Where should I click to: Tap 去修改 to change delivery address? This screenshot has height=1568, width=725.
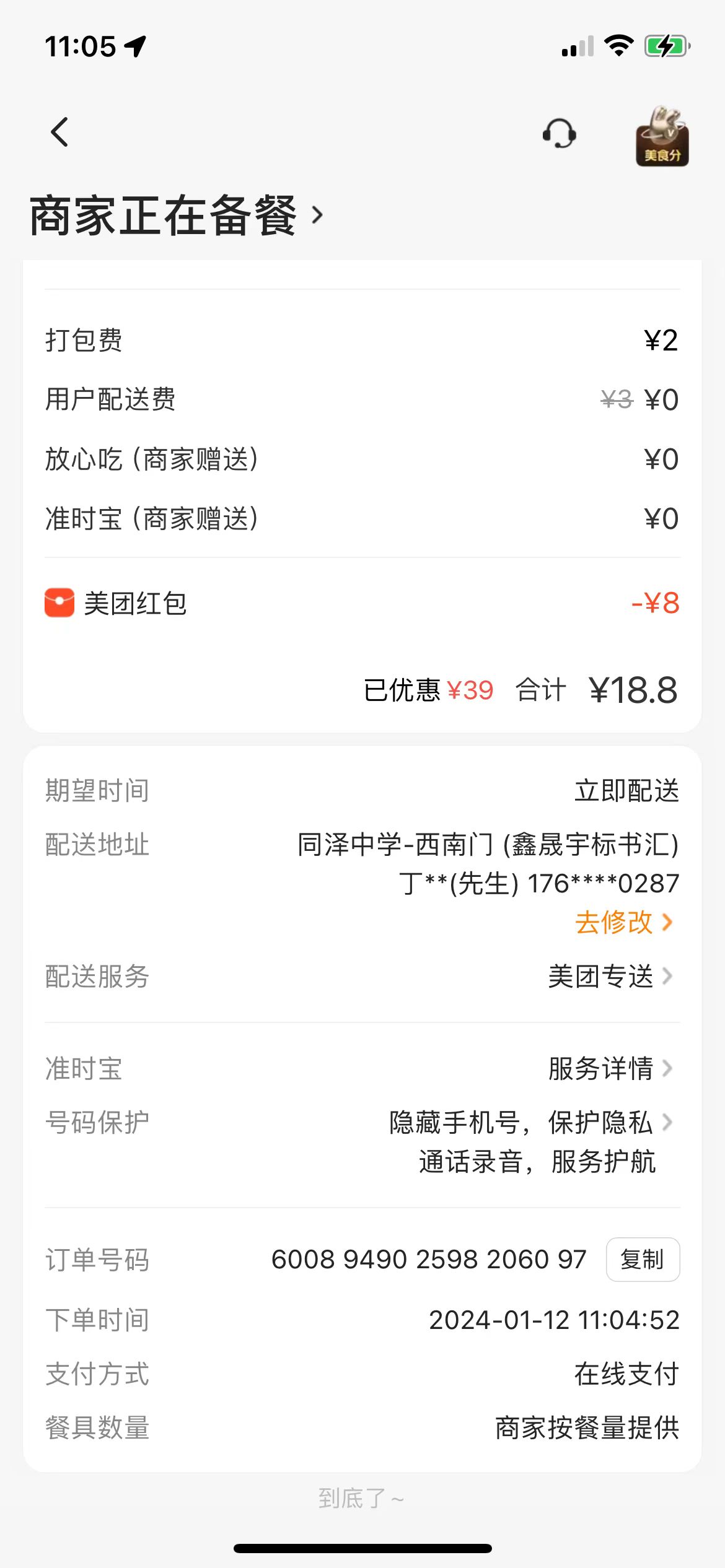623,922
